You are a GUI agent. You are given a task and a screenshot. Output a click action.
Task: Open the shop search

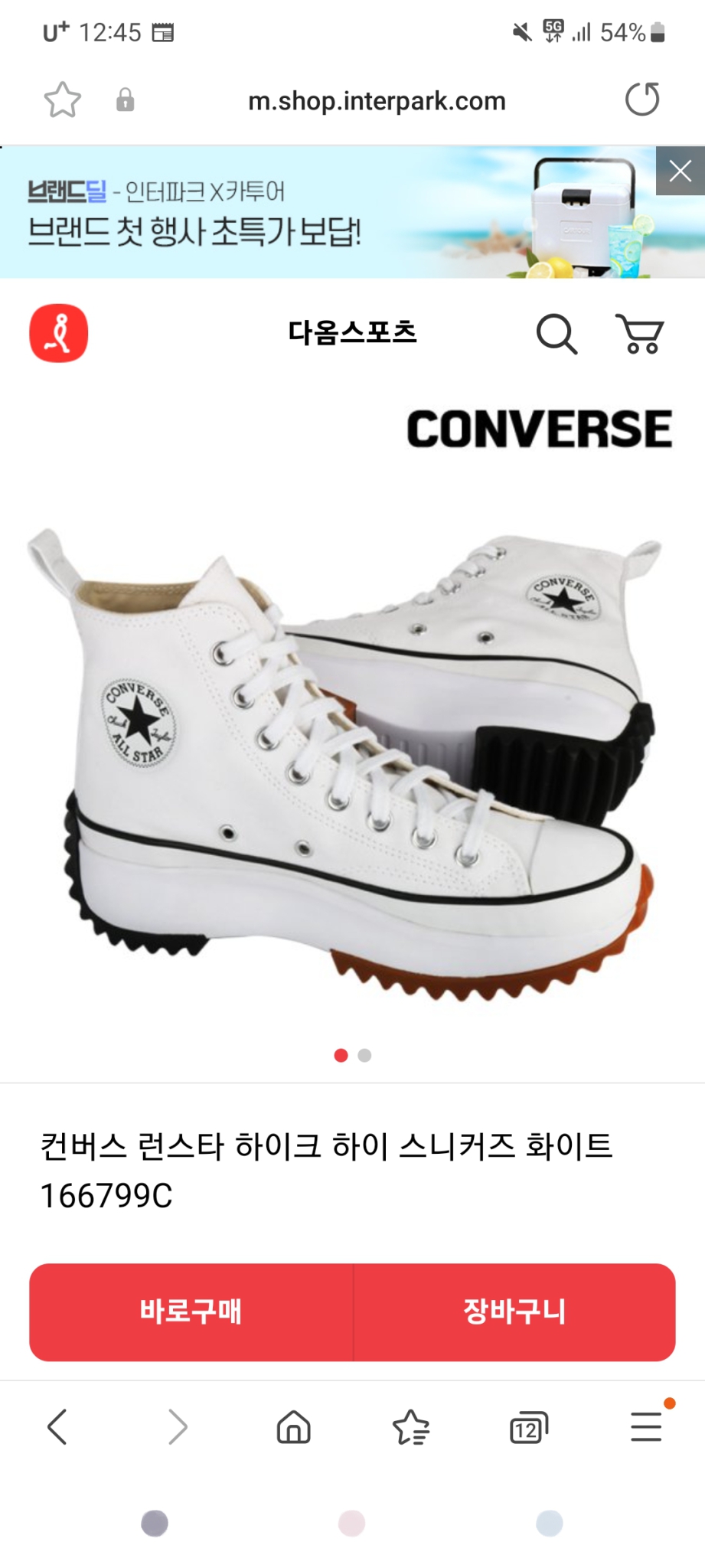click(x=556, y=334)
